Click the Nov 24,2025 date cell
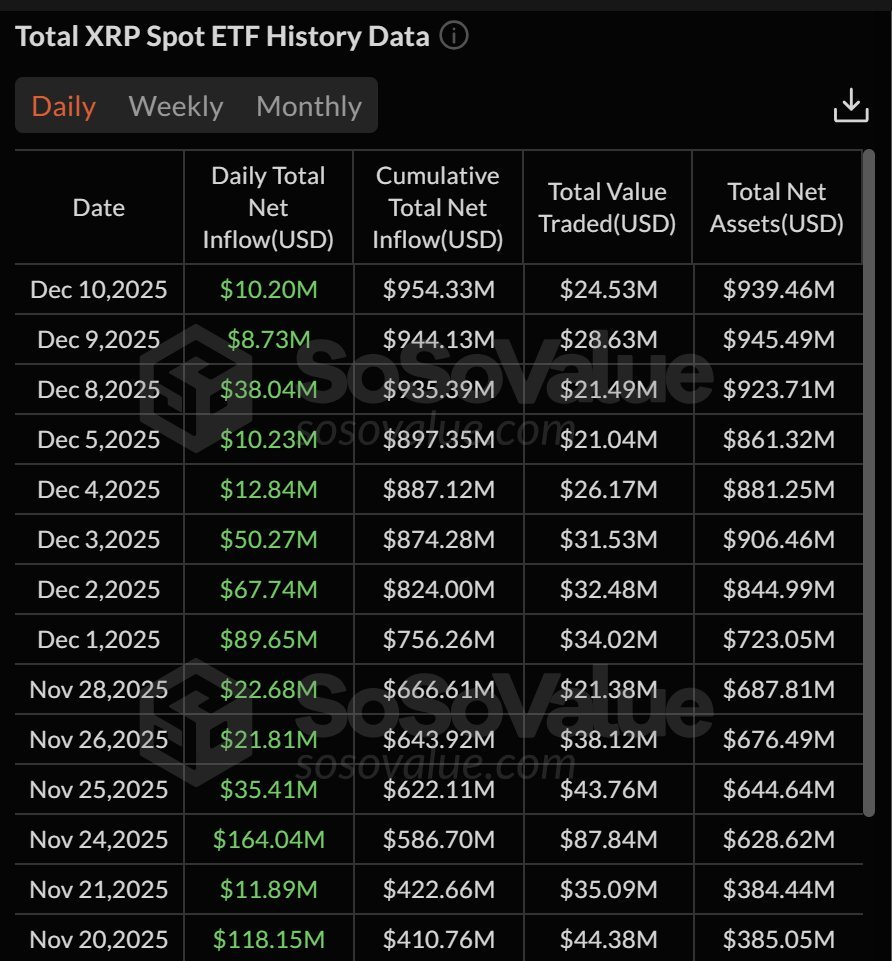 coord(98,839)
